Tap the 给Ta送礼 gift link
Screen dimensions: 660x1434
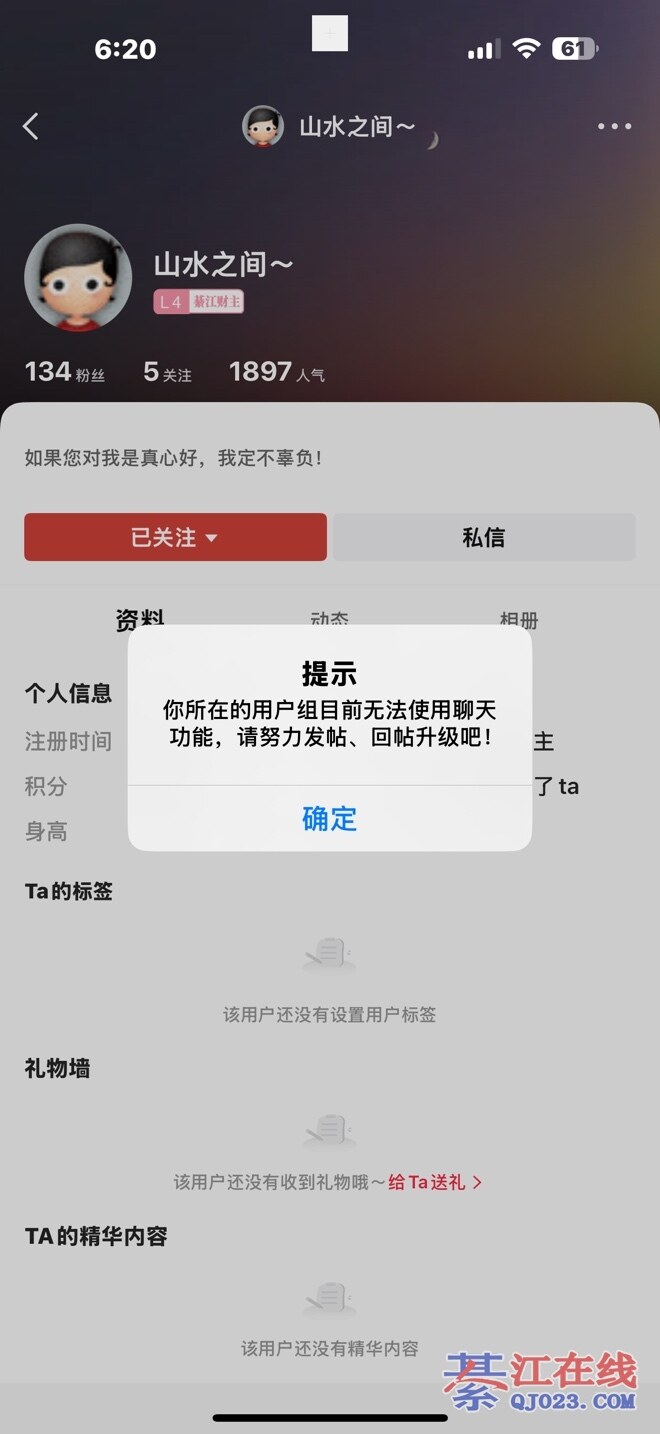click(435, 1182)
